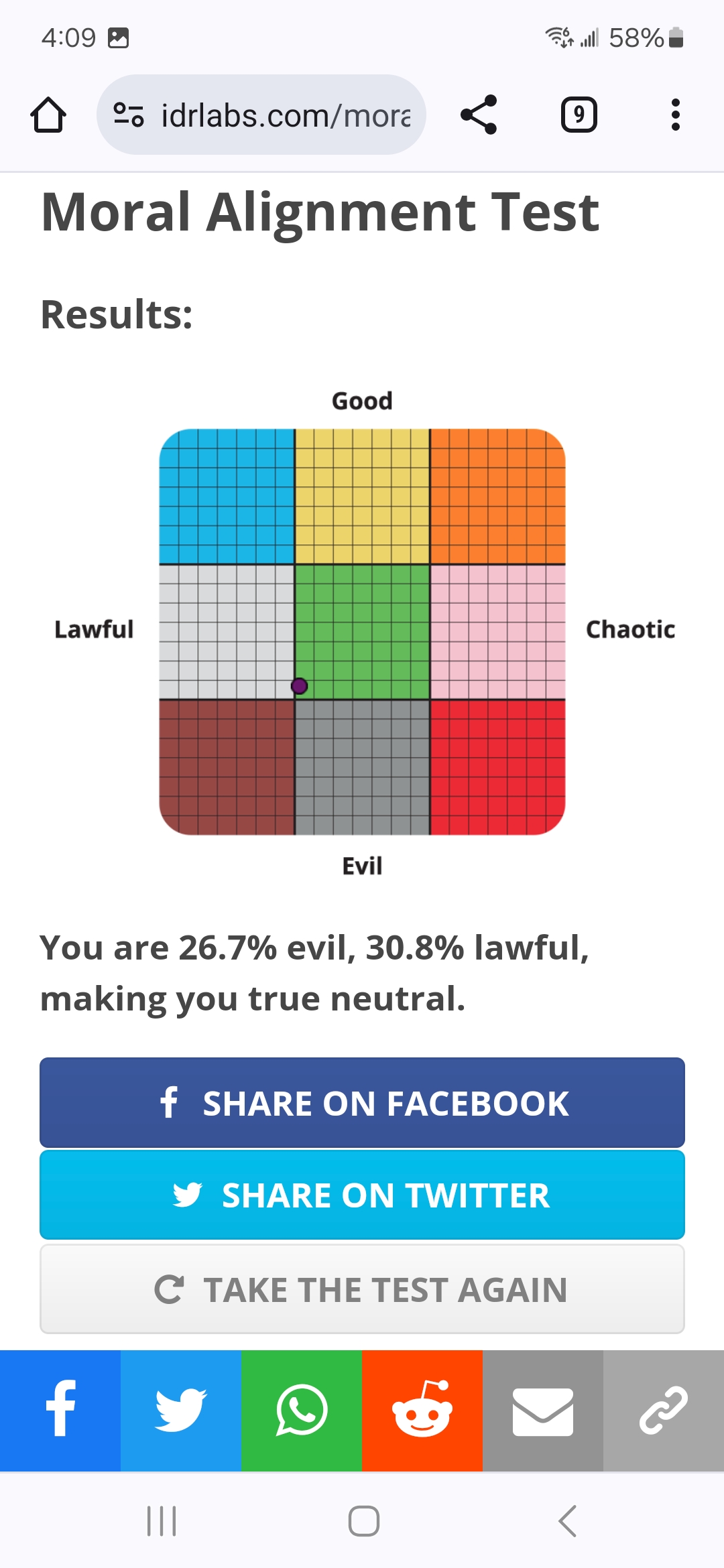Go to the browser home page

coord(48,115)
